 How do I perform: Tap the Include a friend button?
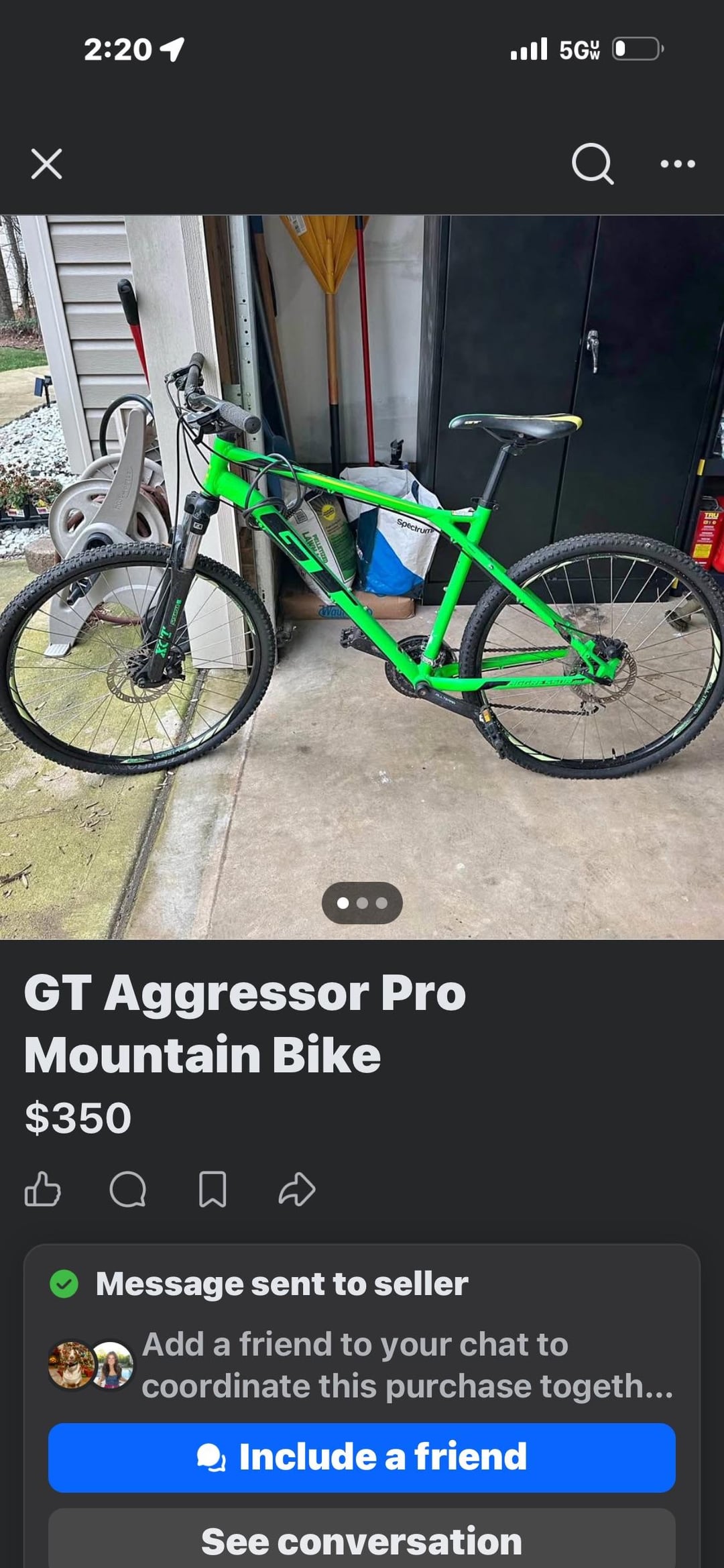tap(362, 1457)
